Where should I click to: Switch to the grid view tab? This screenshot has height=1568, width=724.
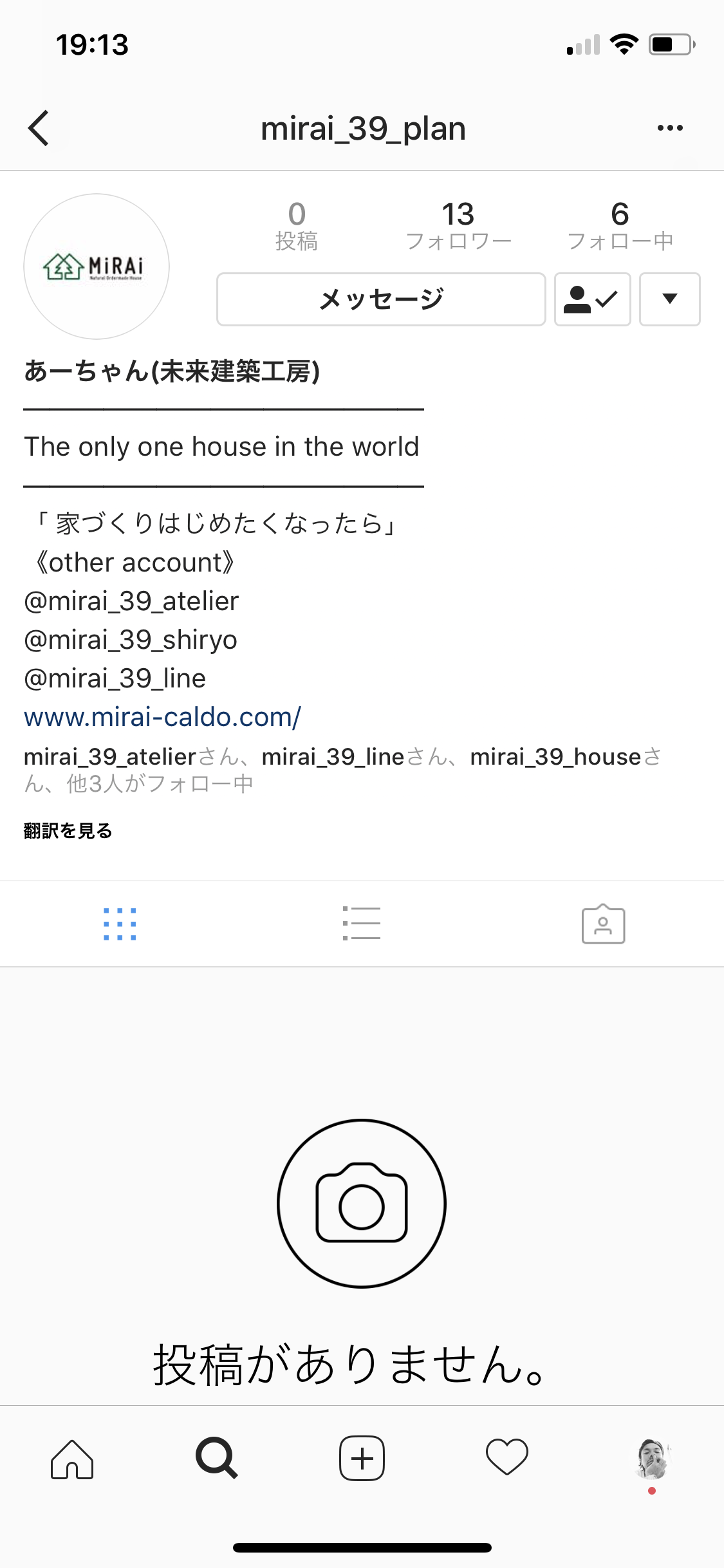(120, 924)
